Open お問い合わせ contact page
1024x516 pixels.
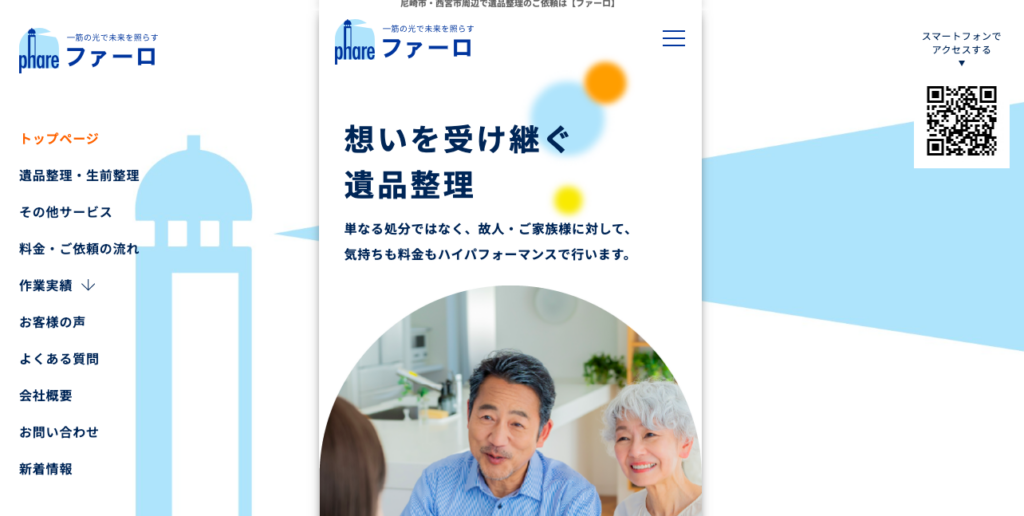pos(59,432)
